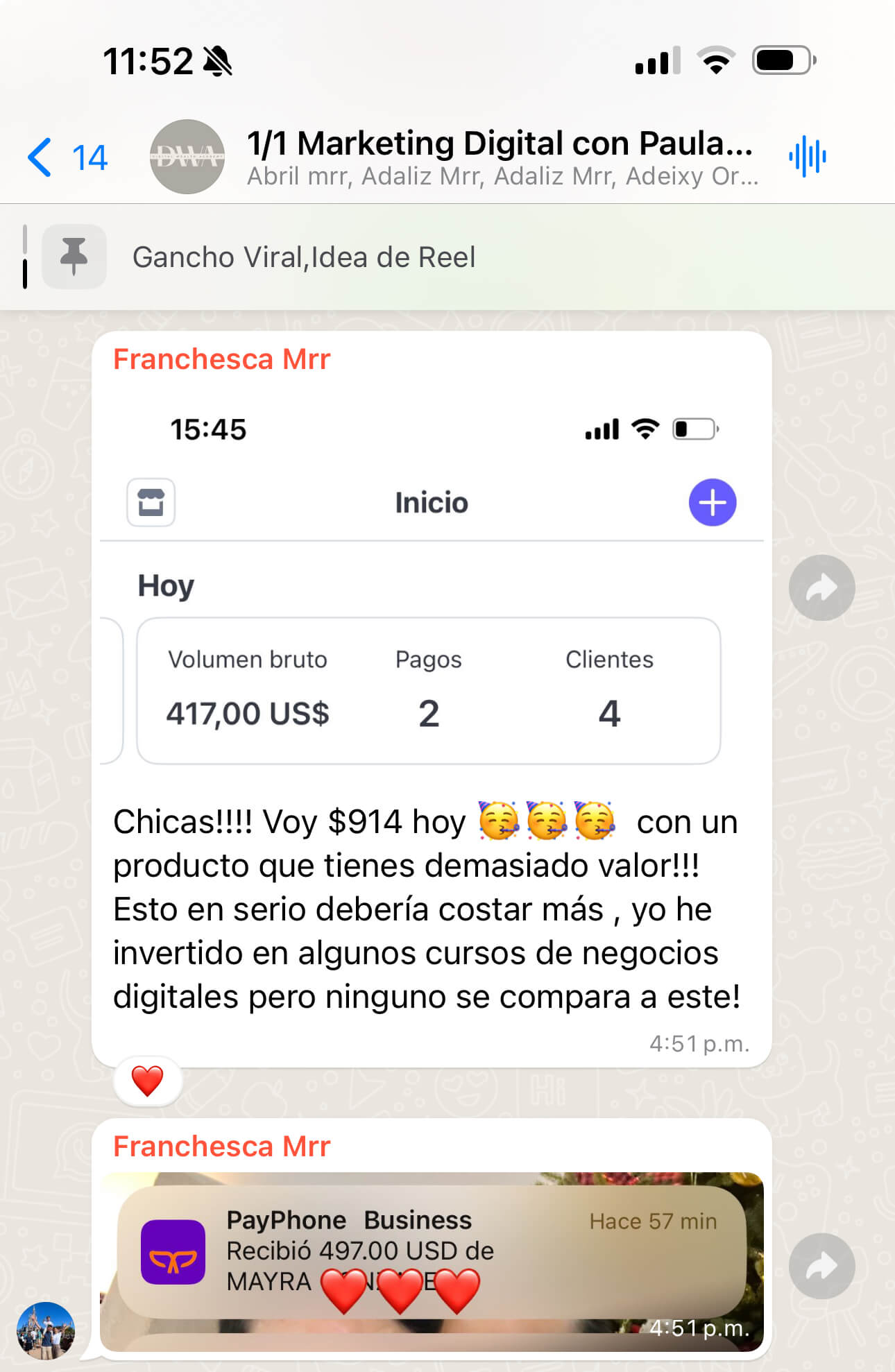Tap the voice waveform icon in the header
Viewport: 895px width, 1372px height.
pos(808,156)
